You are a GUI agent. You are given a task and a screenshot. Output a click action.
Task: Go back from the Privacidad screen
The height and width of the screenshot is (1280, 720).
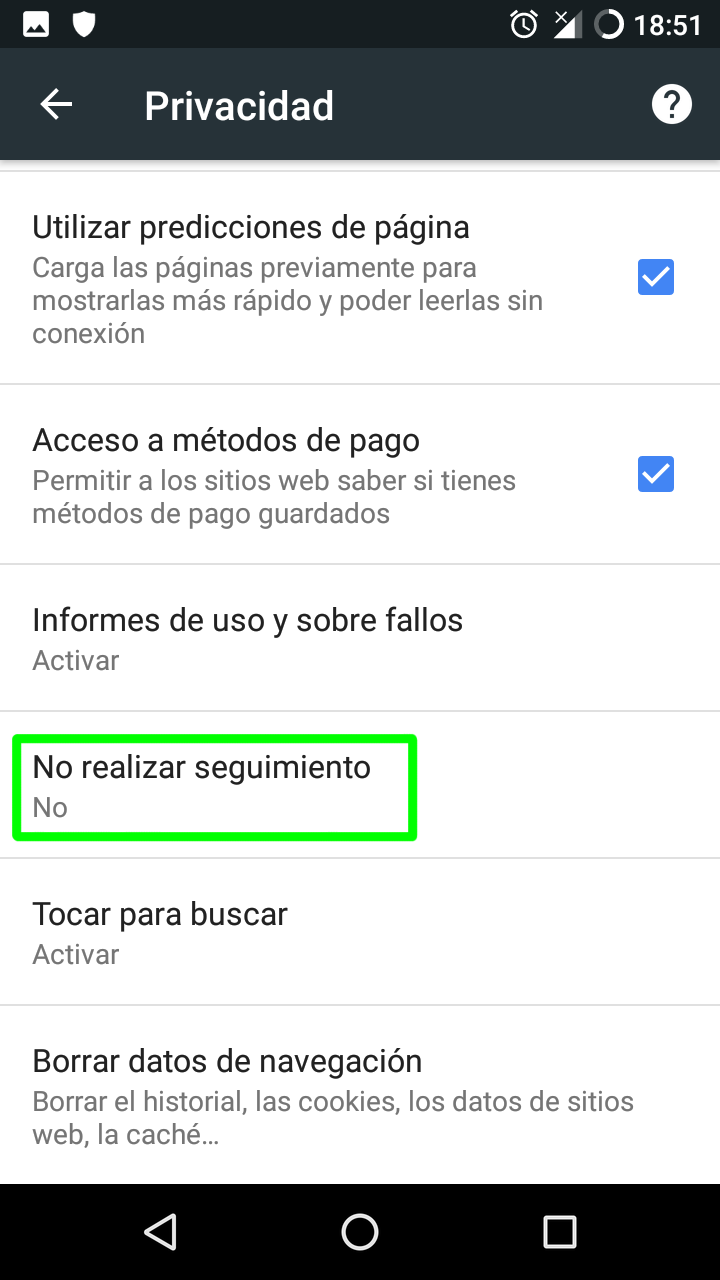click(x=56, y=105)
